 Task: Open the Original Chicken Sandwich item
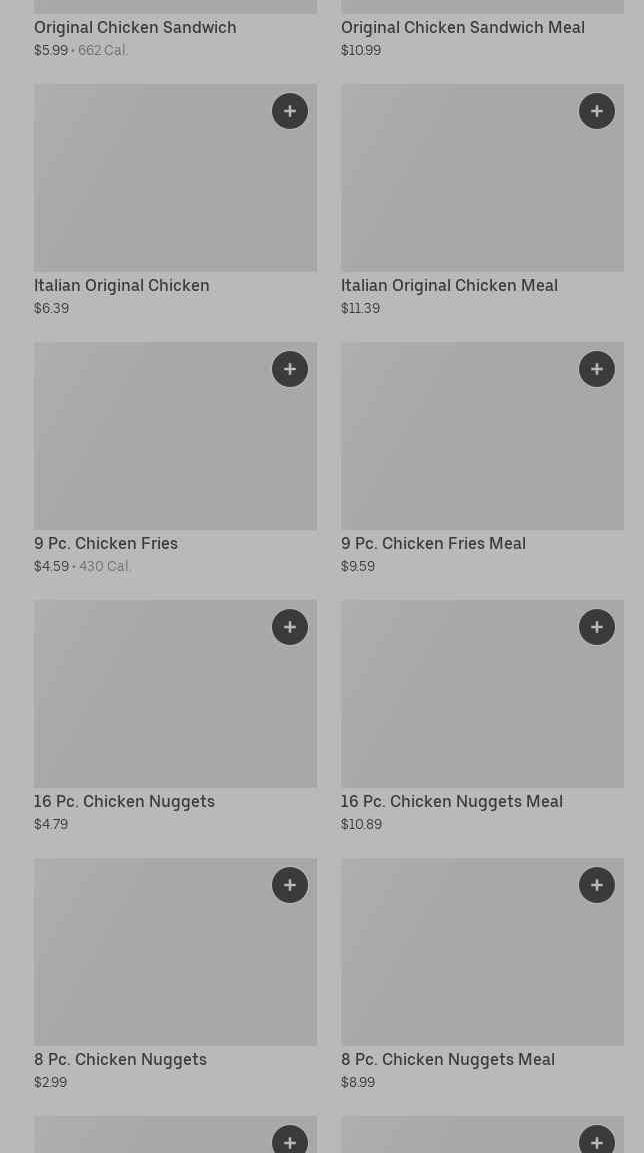135,28
